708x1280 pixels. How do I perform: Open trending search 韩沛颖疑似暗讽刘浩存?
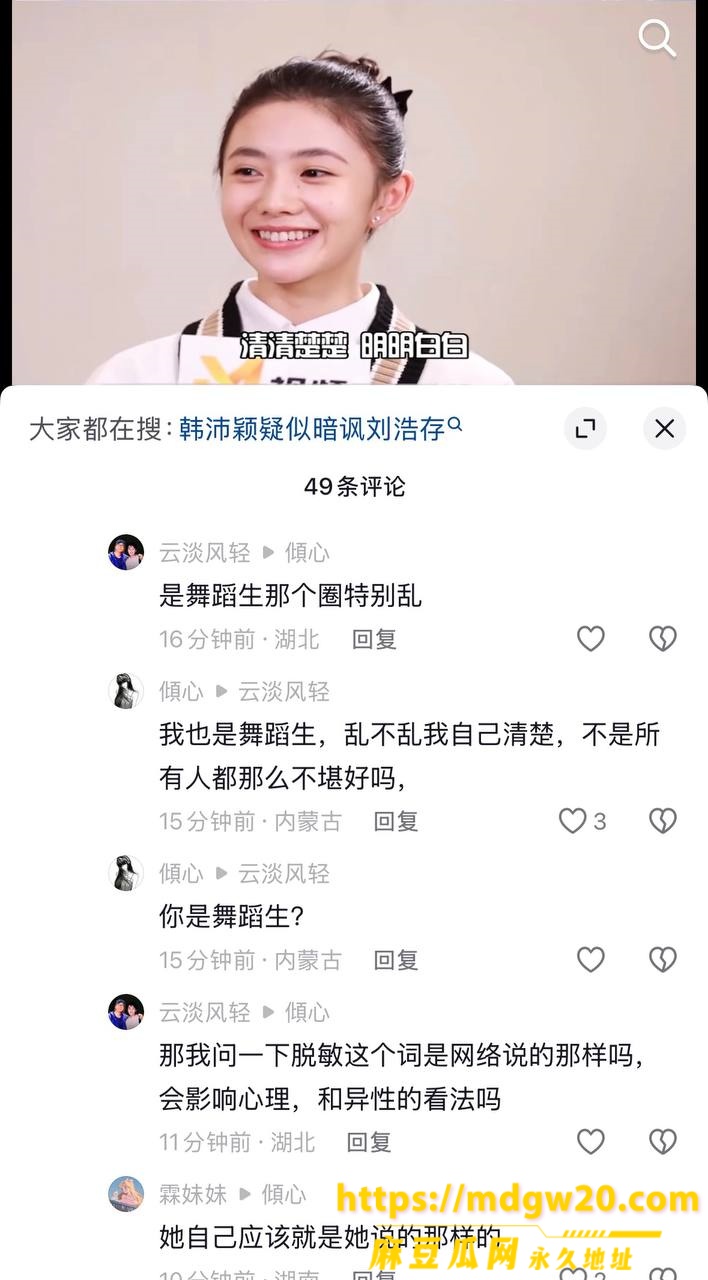[320, 429]
